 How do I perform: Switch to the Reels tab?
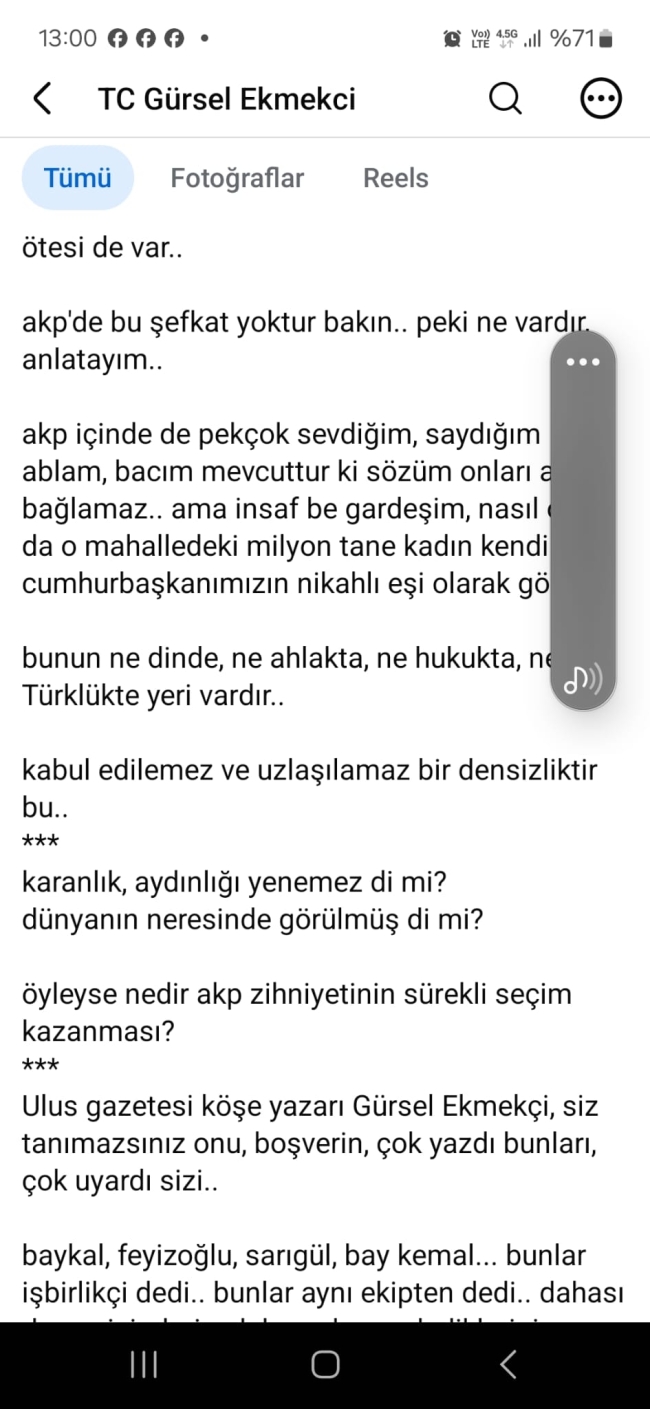[x=396, y=178]
